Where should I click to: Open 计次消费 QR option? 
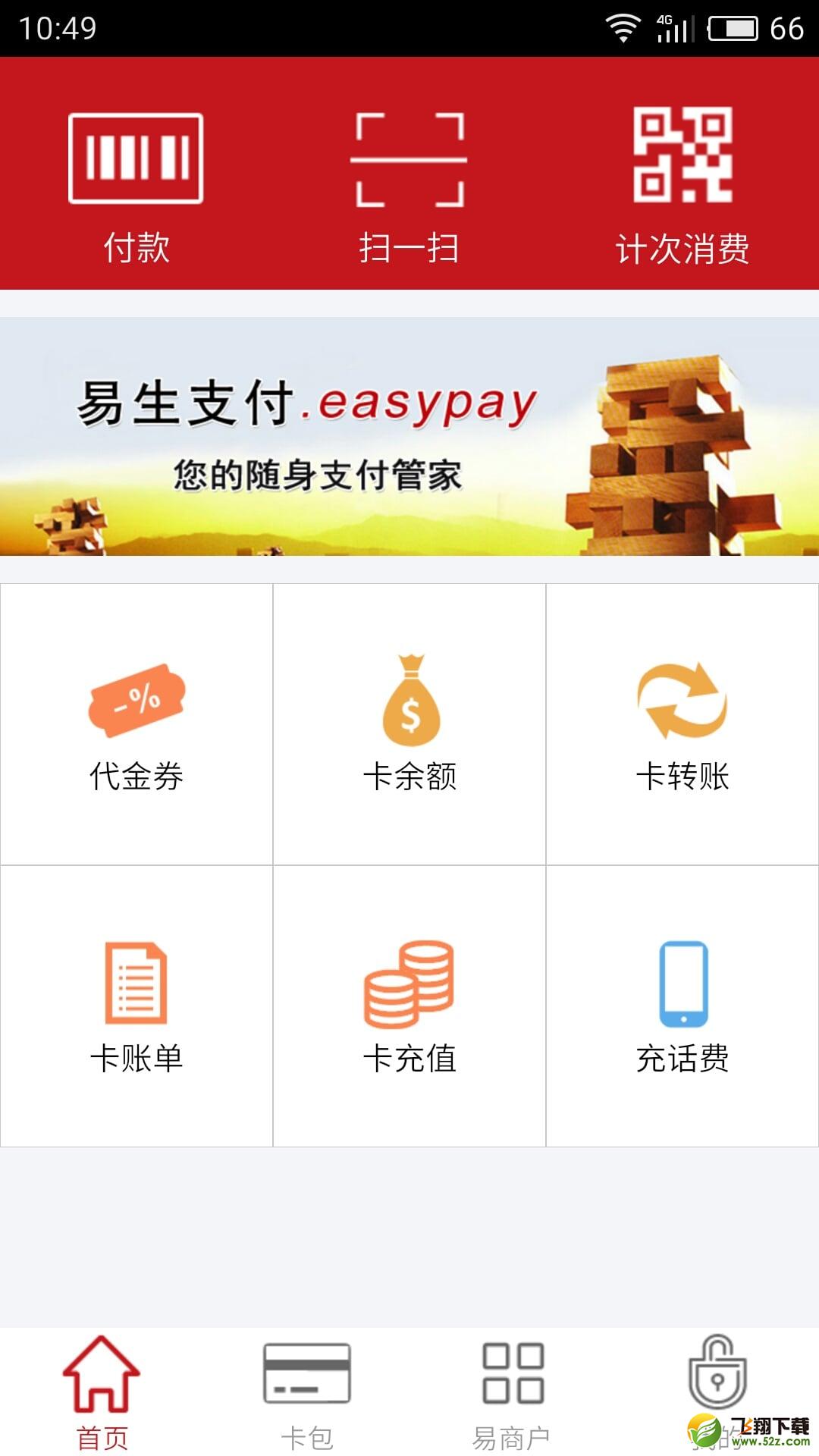coord(682,187)
